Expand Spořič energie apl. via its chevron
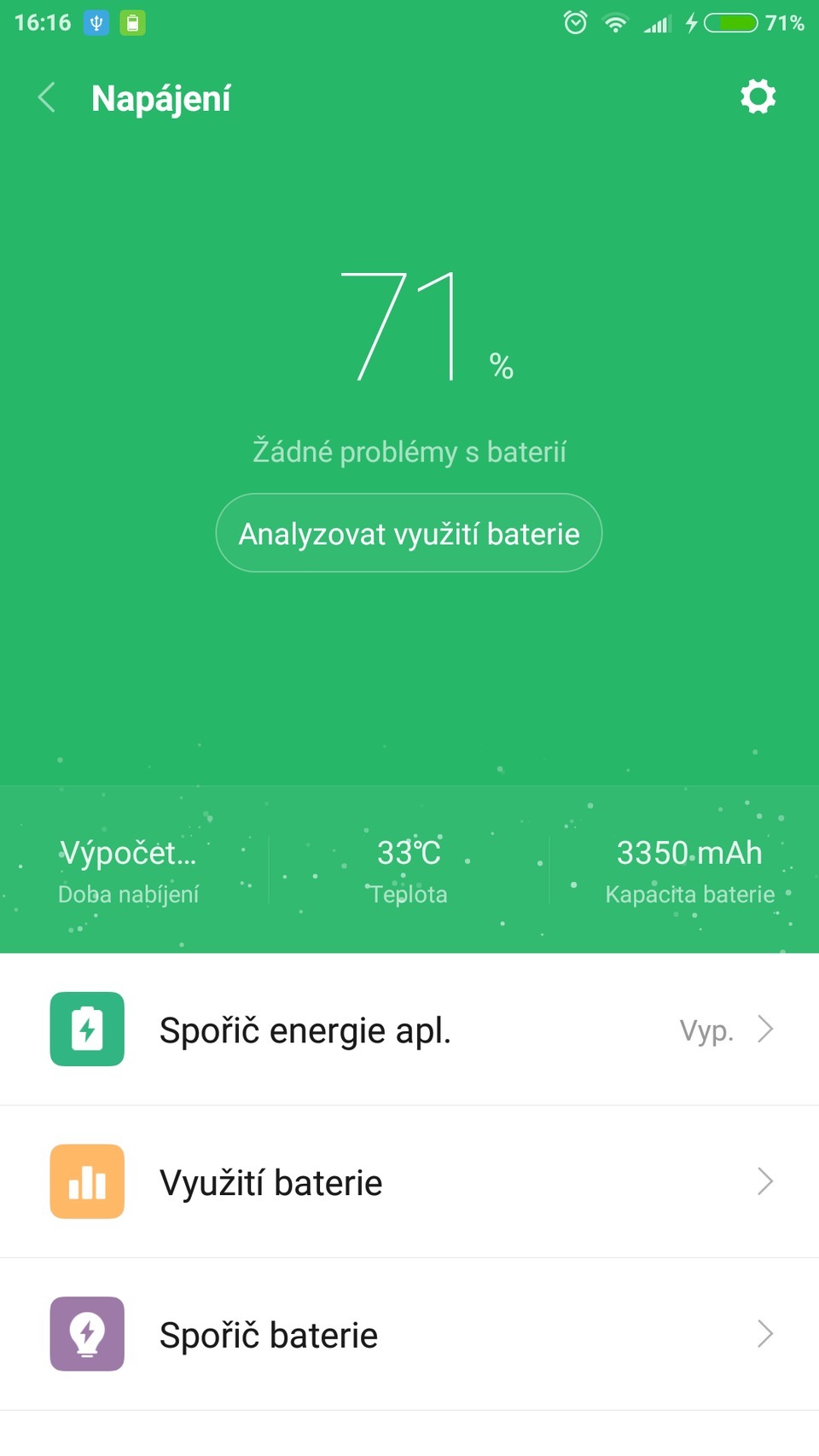The height and width of the screenshot is (1456, 819). [765, 1030]
